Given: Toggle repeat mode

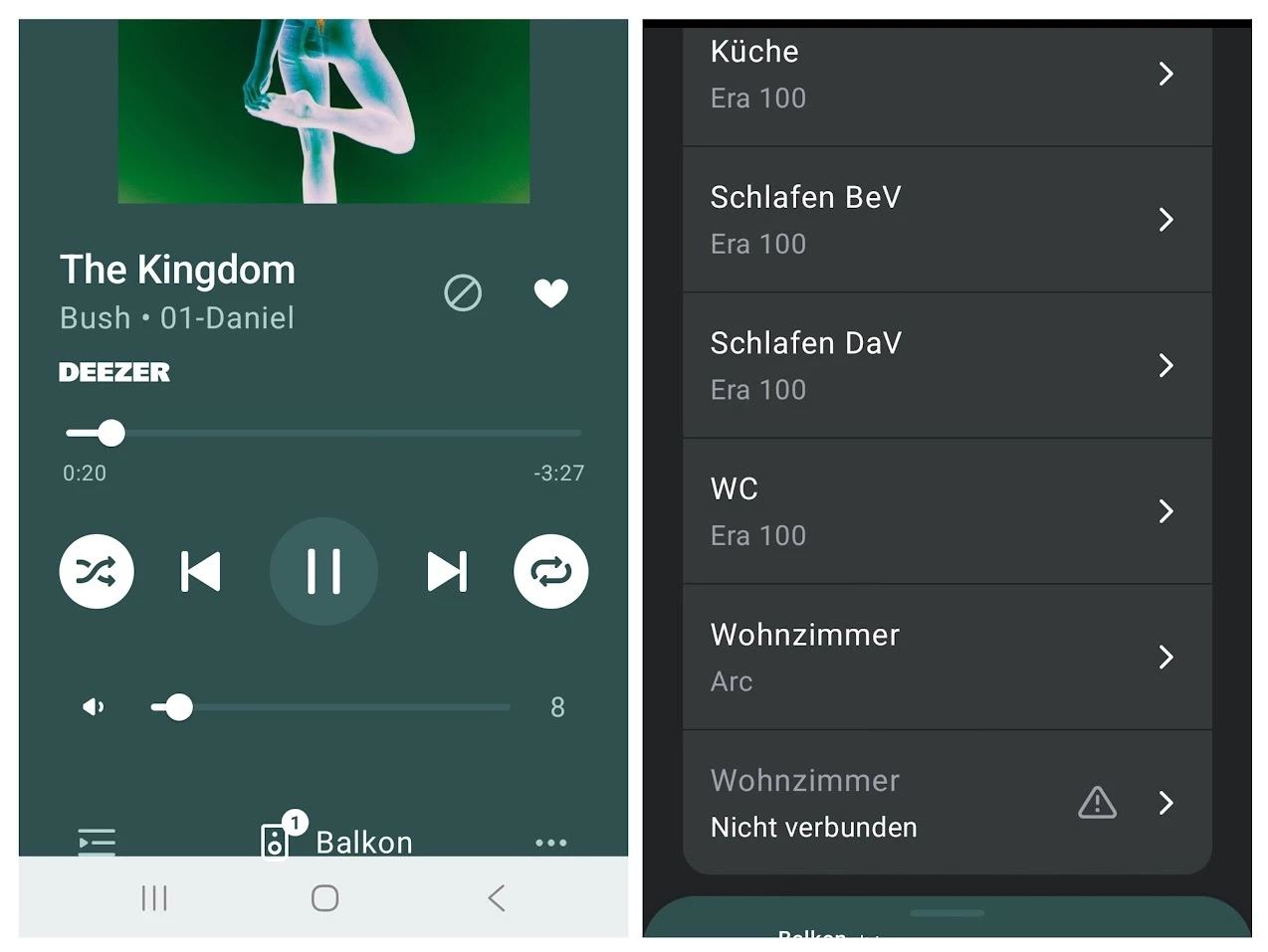Looking at the screenshot, I should pos(550,572).
